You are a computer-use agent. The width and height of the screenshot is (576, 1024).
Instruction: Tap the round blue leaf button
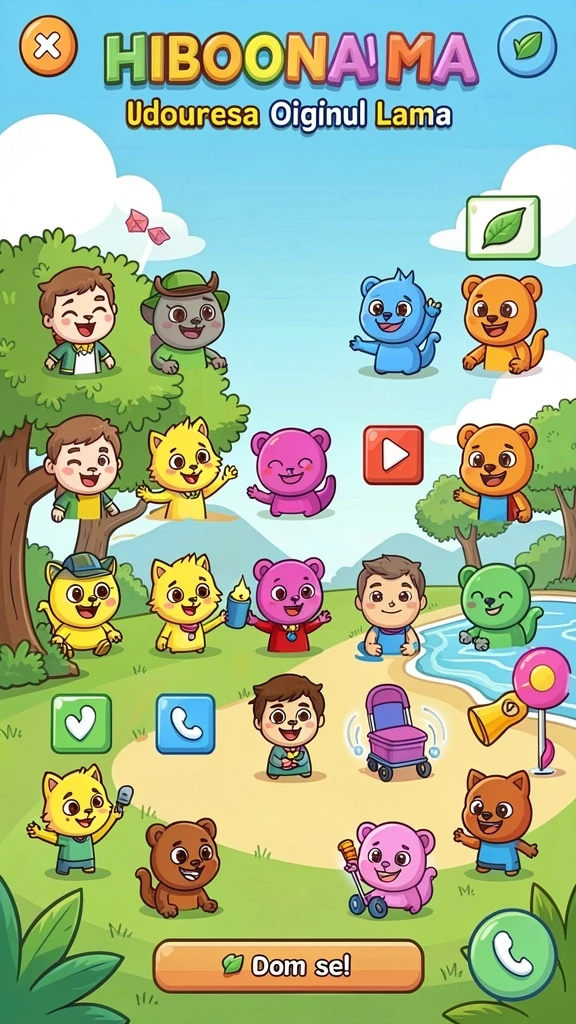pyautogui.click(x=528, y=46)
